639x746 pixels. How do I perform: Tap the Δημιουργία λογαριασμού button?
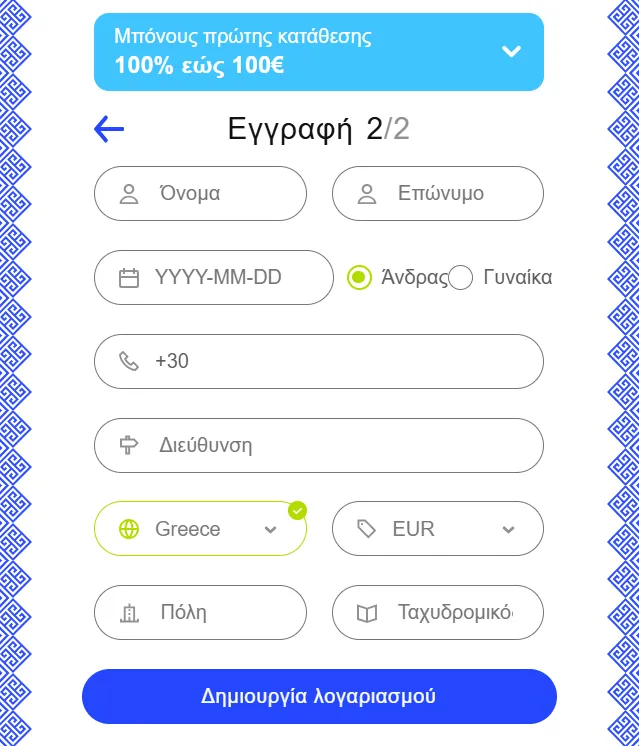click(x=319, y=697)
